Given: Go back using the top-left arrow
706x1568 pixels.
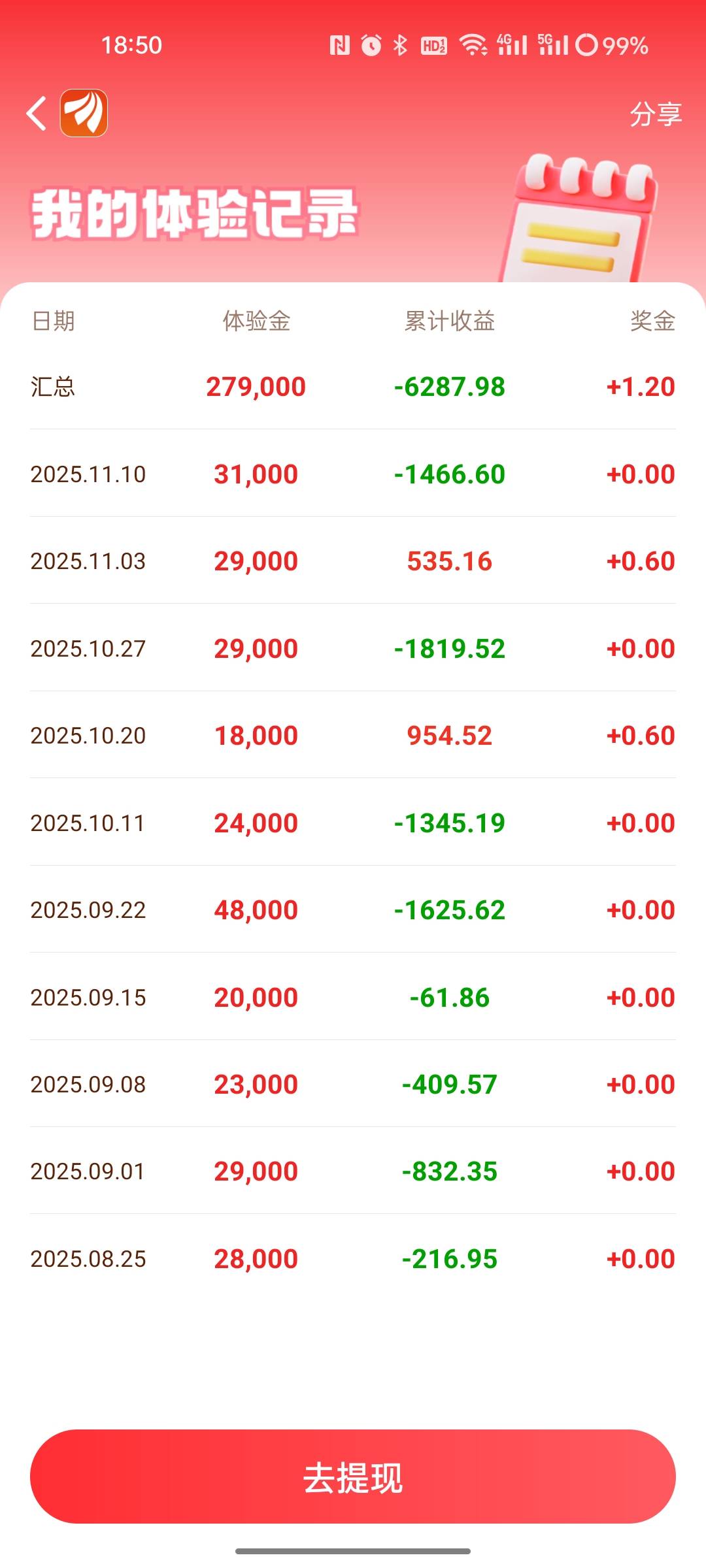Looking at the screenshot, I should pyautogui.click(x=37, y=114).
